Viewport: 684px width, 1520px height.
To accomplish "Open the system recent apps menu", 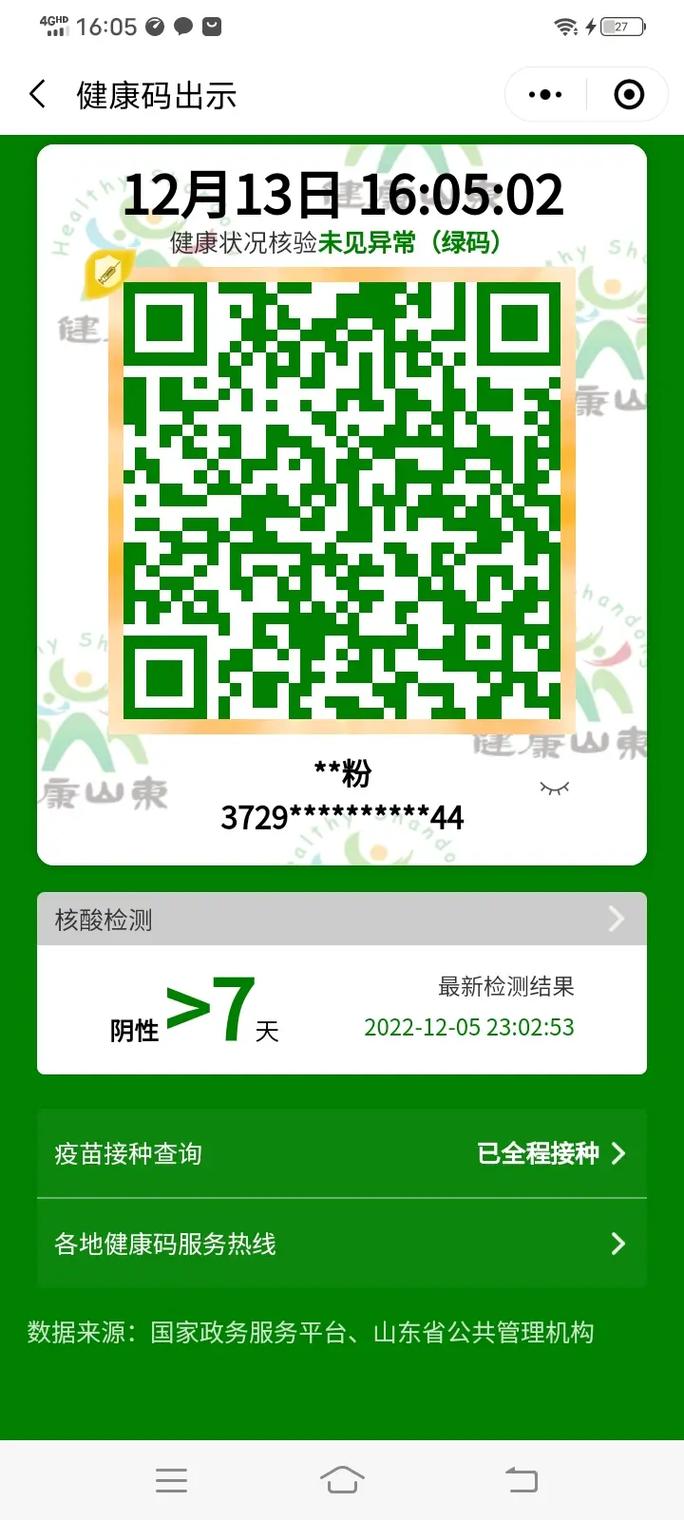I will click(x=171, y=1480).
